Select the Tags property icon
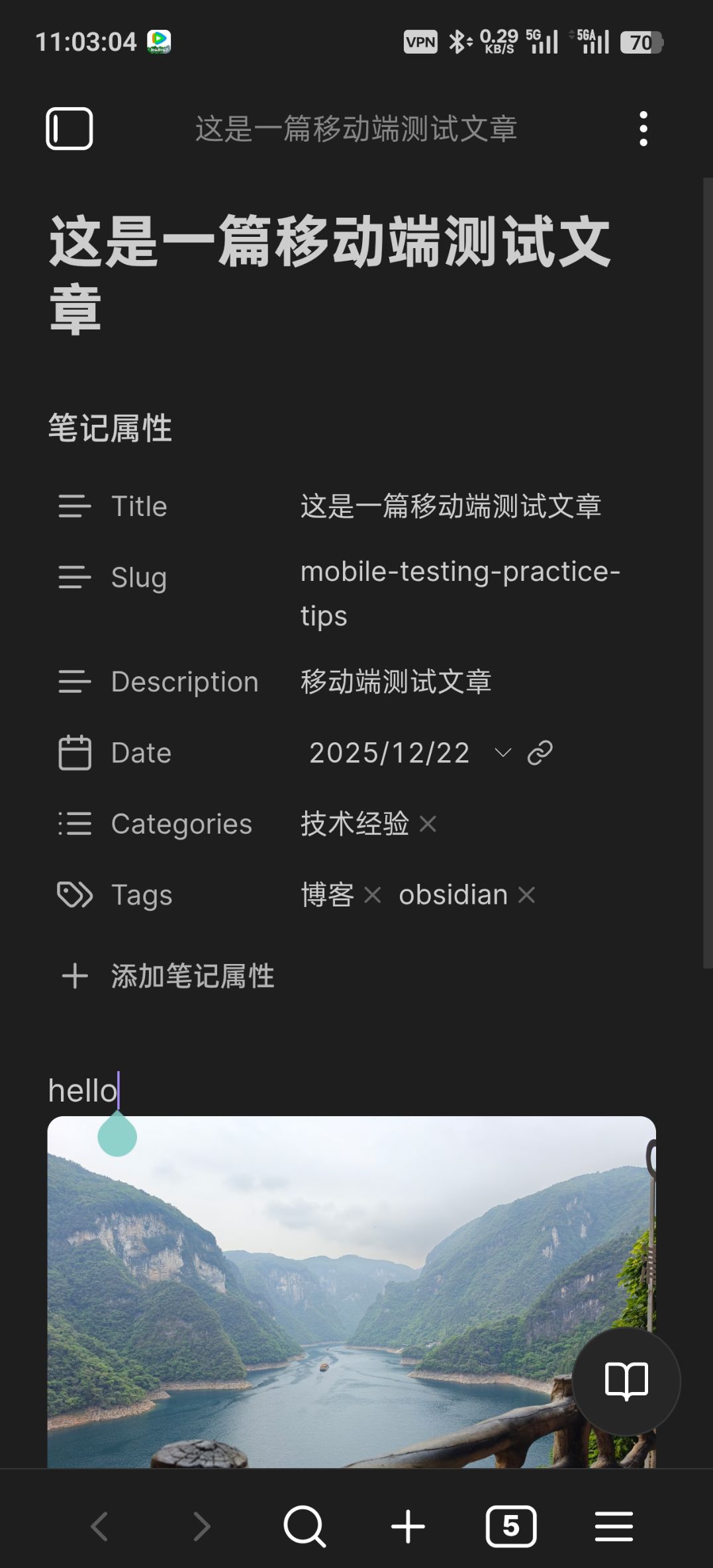713x1568 pixels. pos(74,894)
